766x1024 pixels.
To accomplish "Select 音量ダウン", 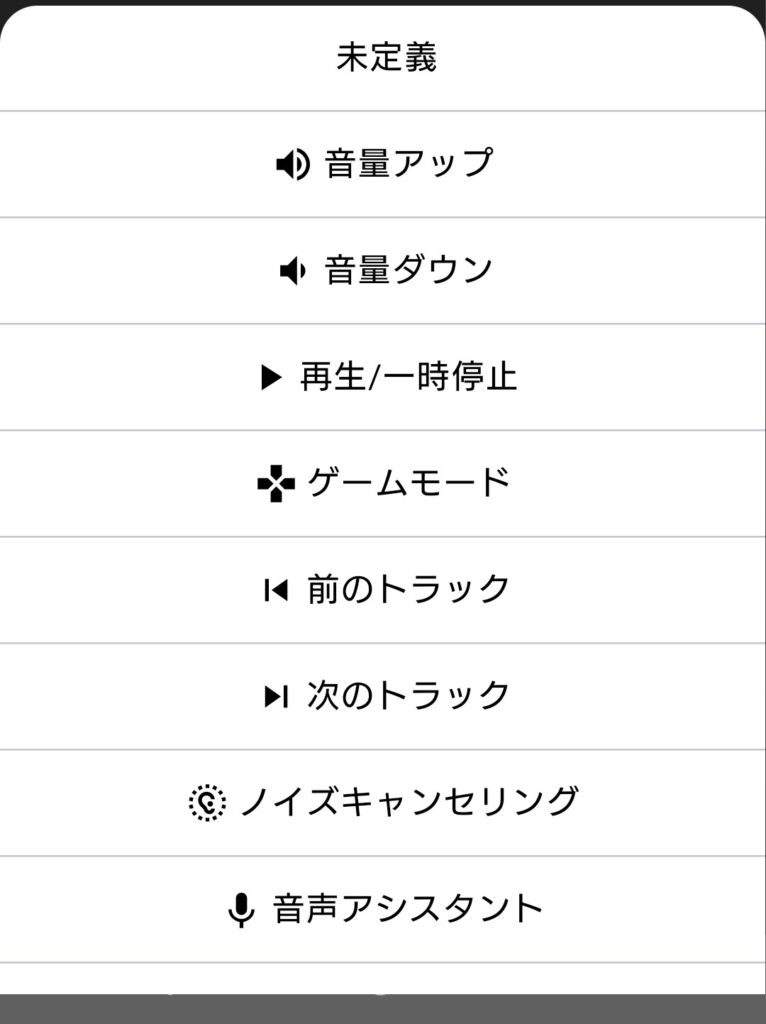I will click(x=385, y=270).
